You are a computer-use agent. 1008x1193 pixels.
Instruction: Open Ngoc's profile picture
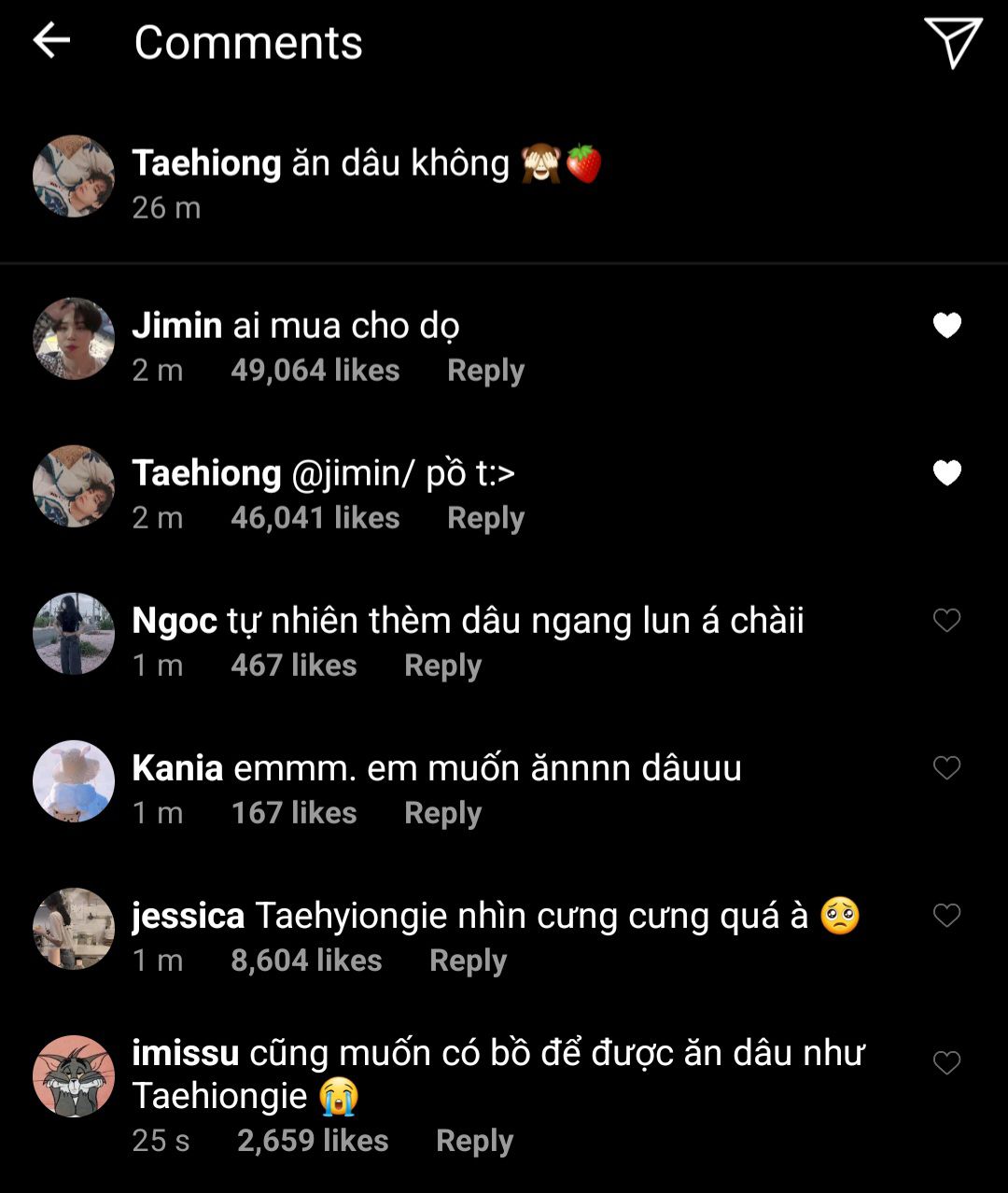(74, 634)
